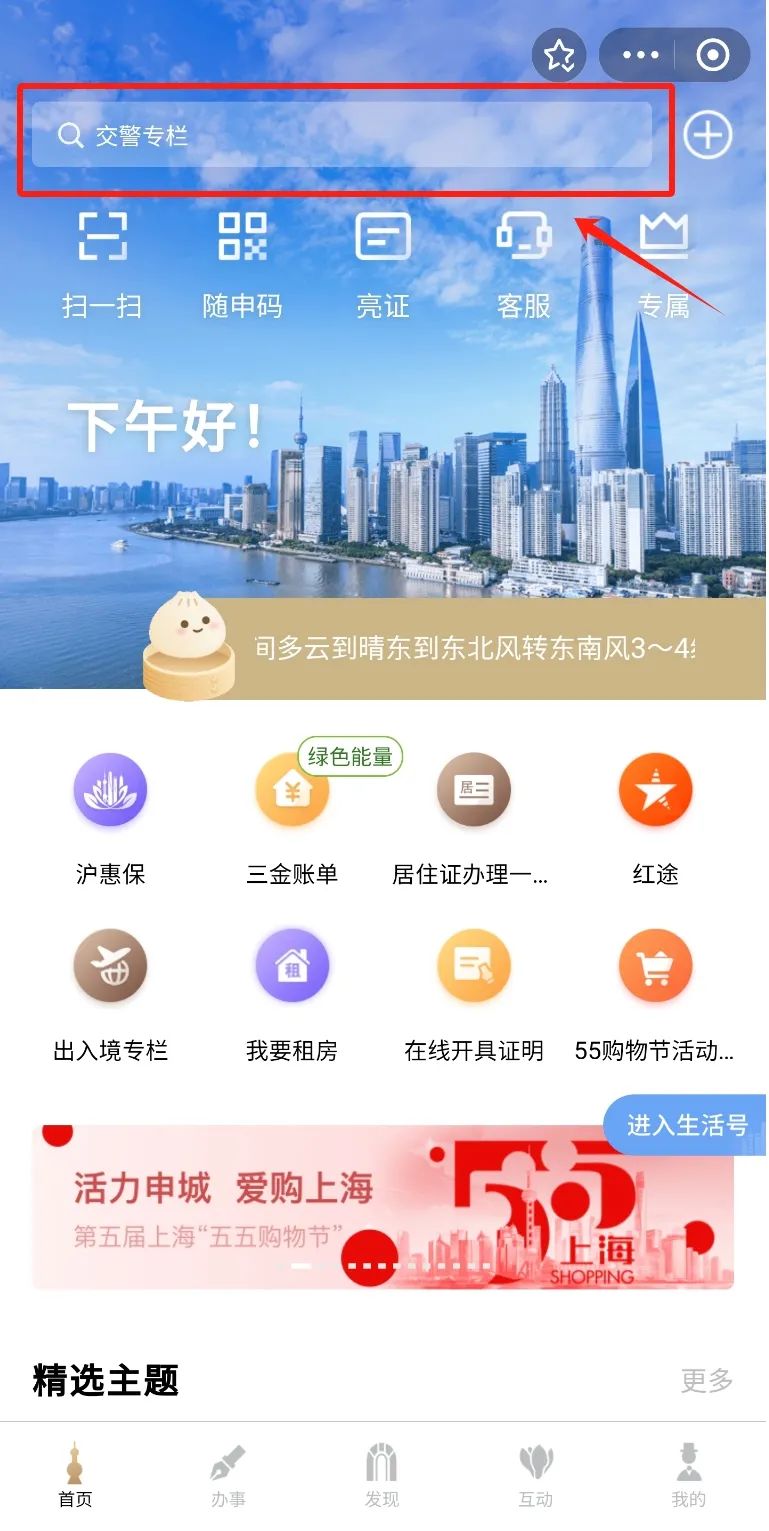This screenshot has height=1531, width=769.
Task: Favorite this mini program with the star
Action: click(x=559, y=55)
